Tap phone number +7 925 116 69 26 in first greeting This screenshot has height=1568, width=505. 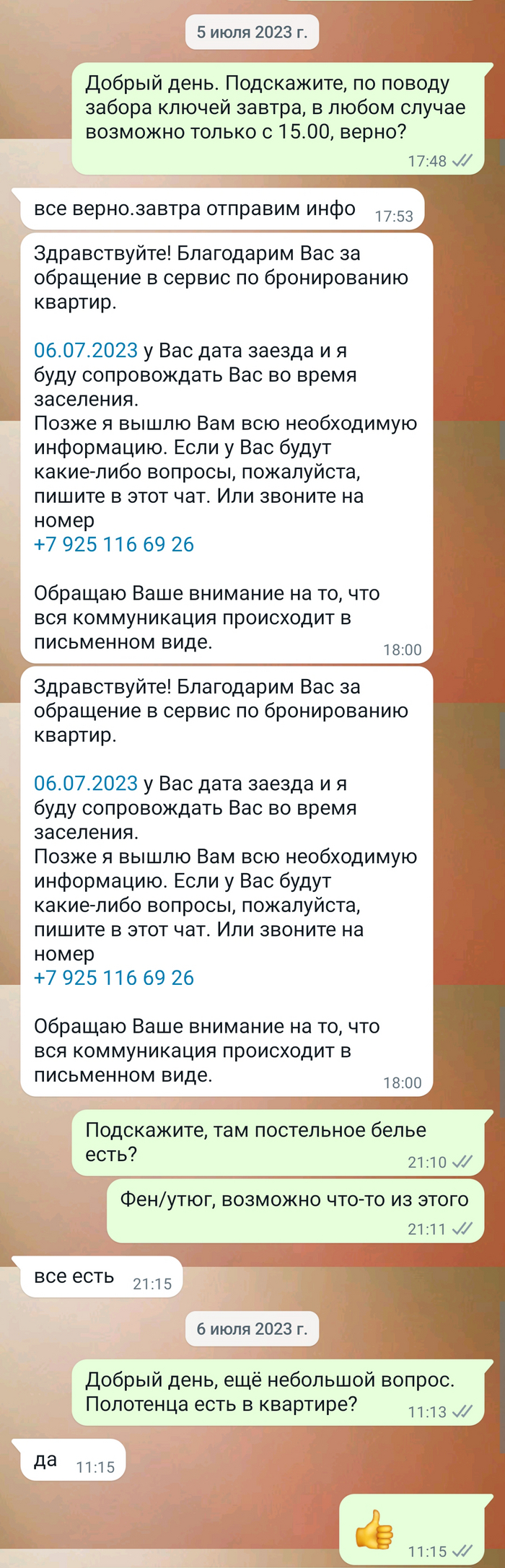[x=114, y=544]
